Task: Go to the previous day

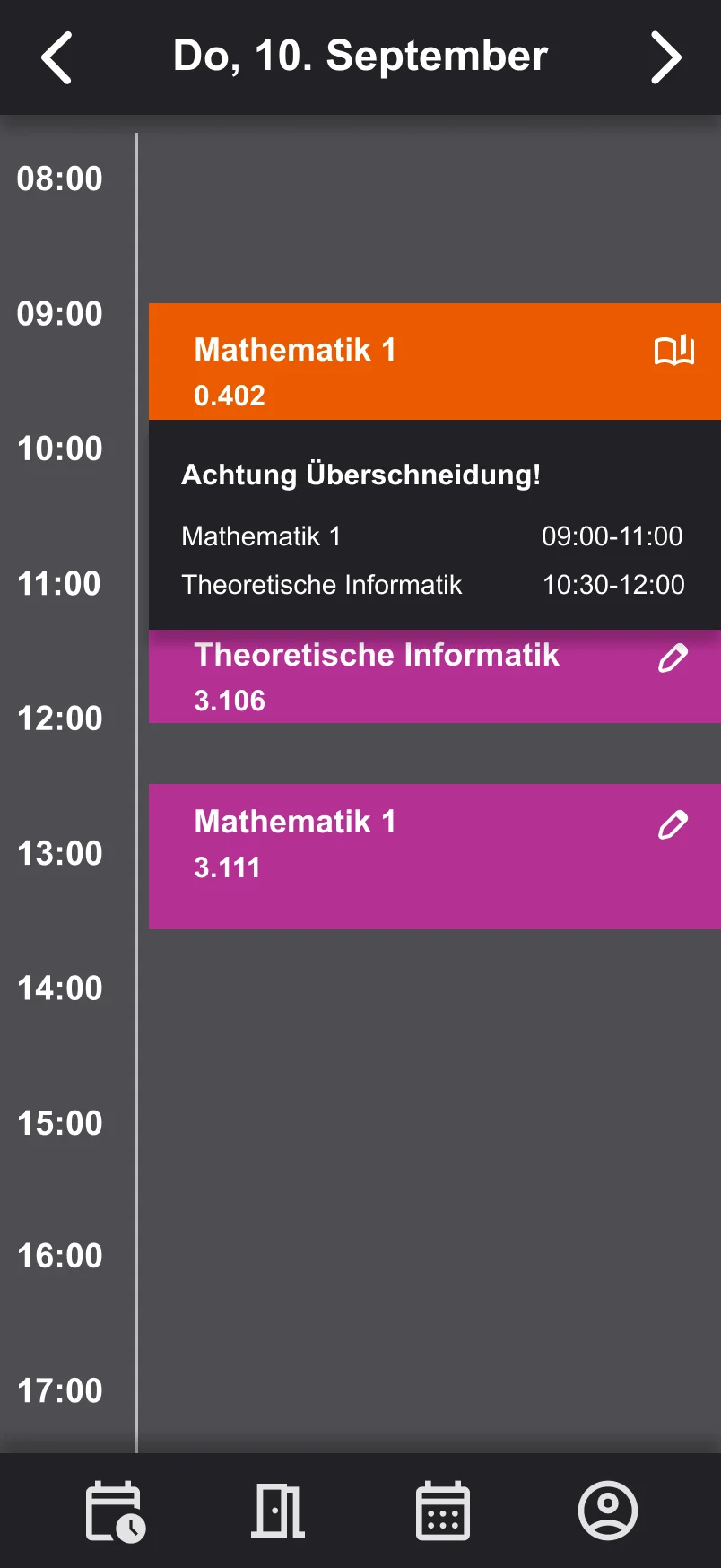Action: point(56,58)
